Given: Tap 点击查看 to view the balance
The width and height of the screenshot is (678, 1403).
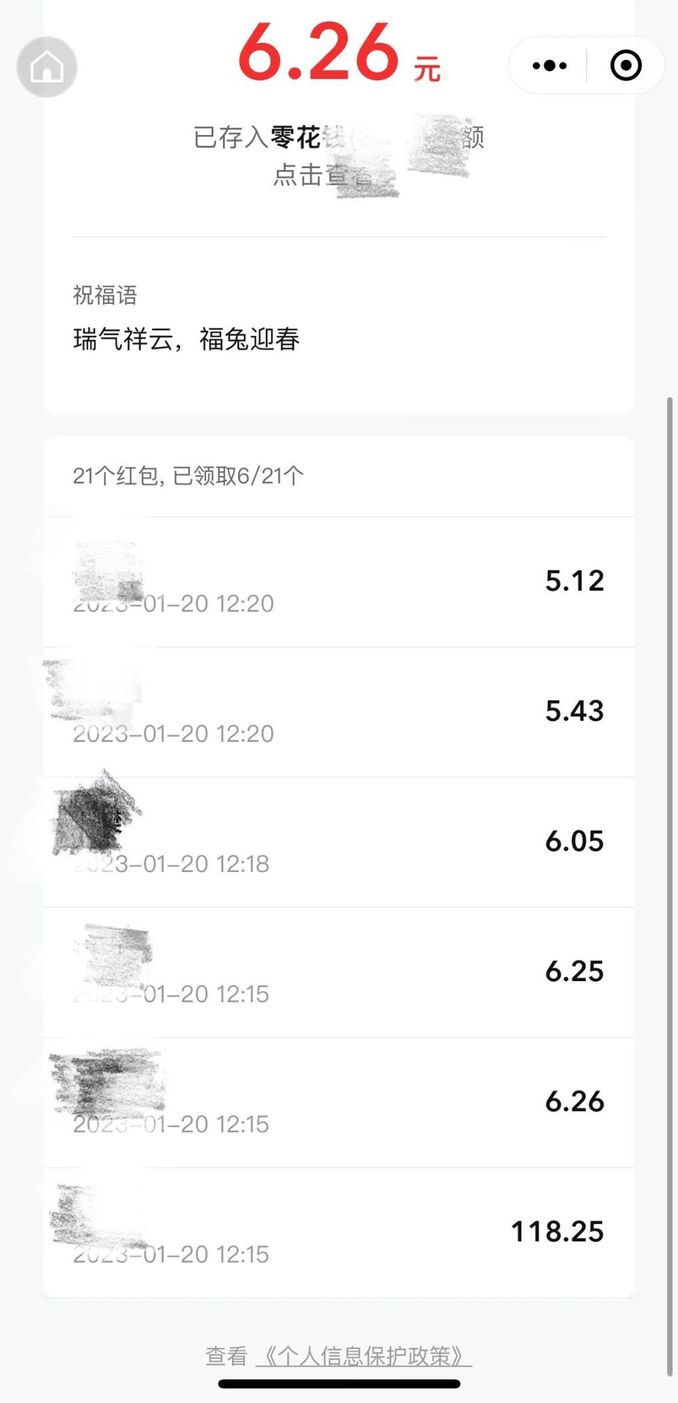Looking at the screenshot, I should click(x=310, y=175).
